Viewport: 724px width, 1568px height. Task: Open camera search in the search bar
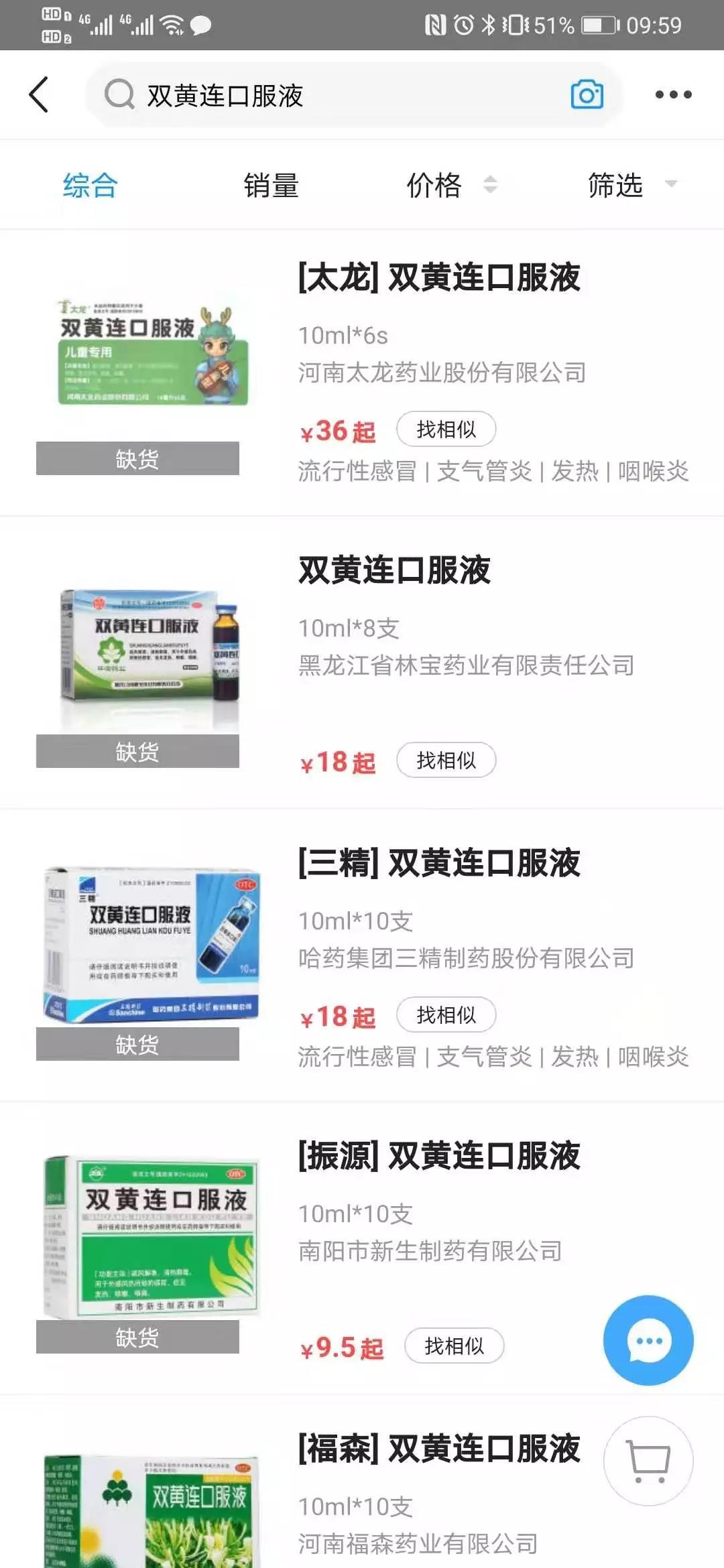point(587,94)
